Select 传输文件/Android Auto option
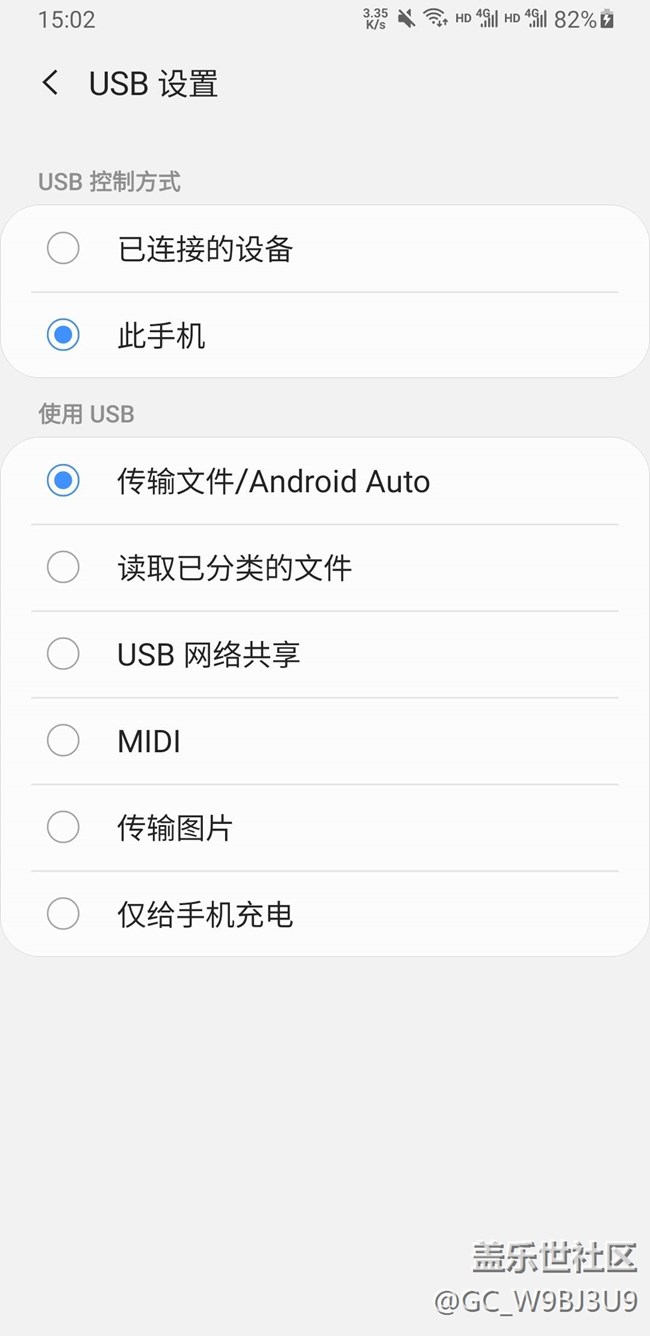 63,481
